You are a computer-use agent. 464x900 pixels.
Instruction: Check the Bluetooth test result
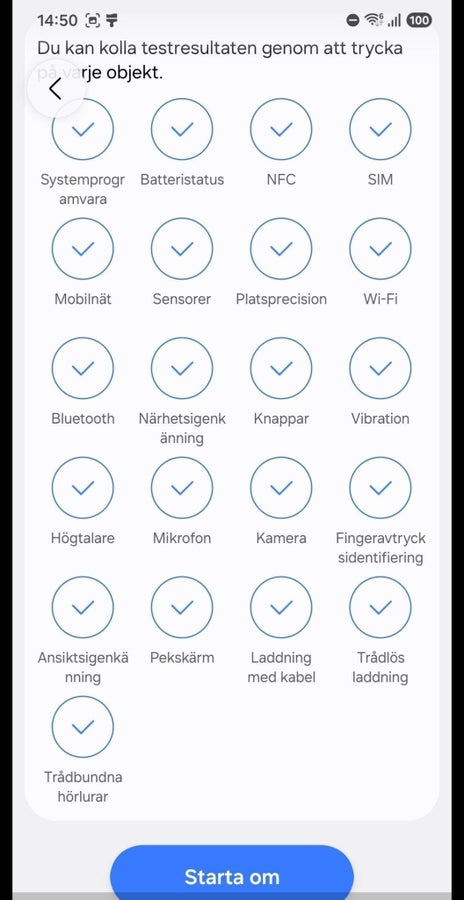[x=83, y=368]
